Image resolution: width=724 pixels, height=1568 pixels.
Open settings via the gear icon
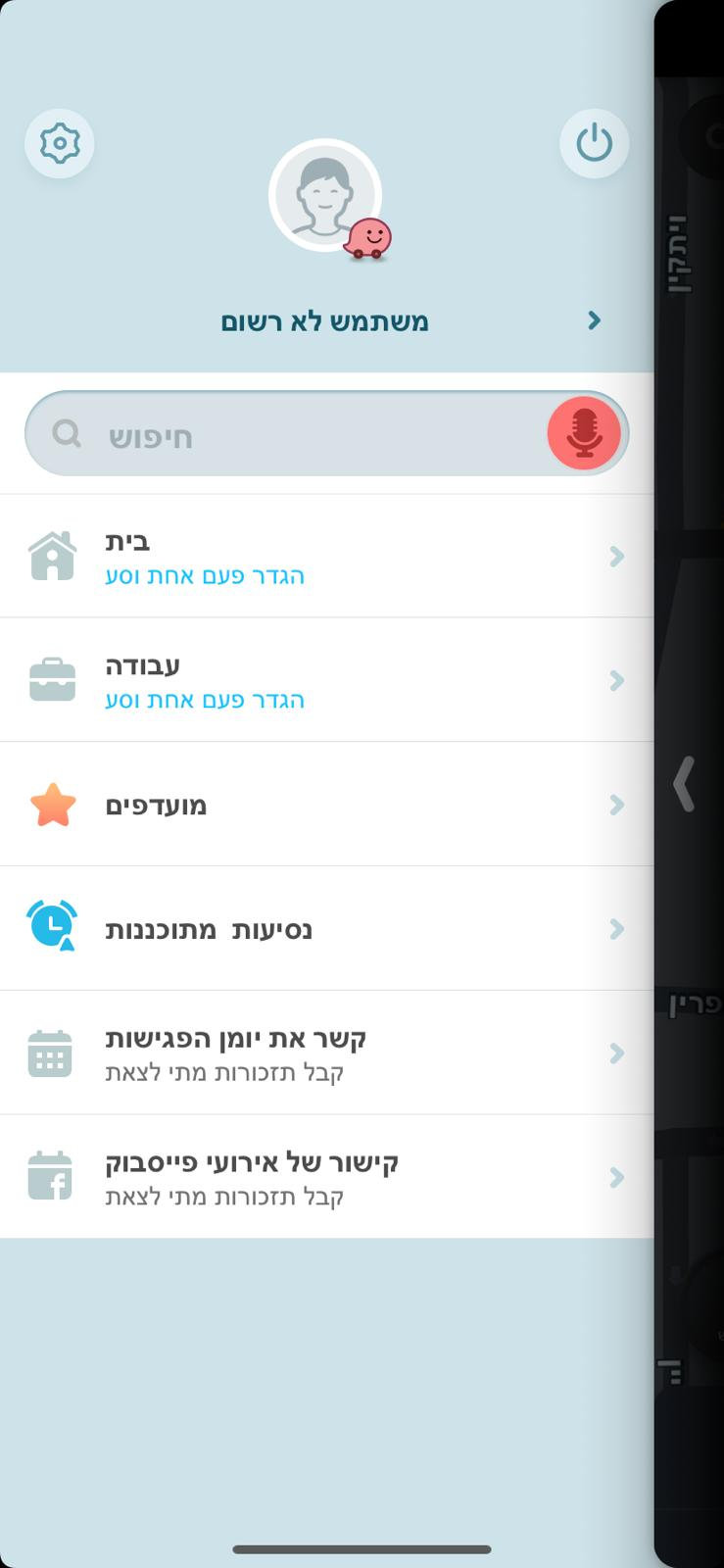tap(60, 143)
